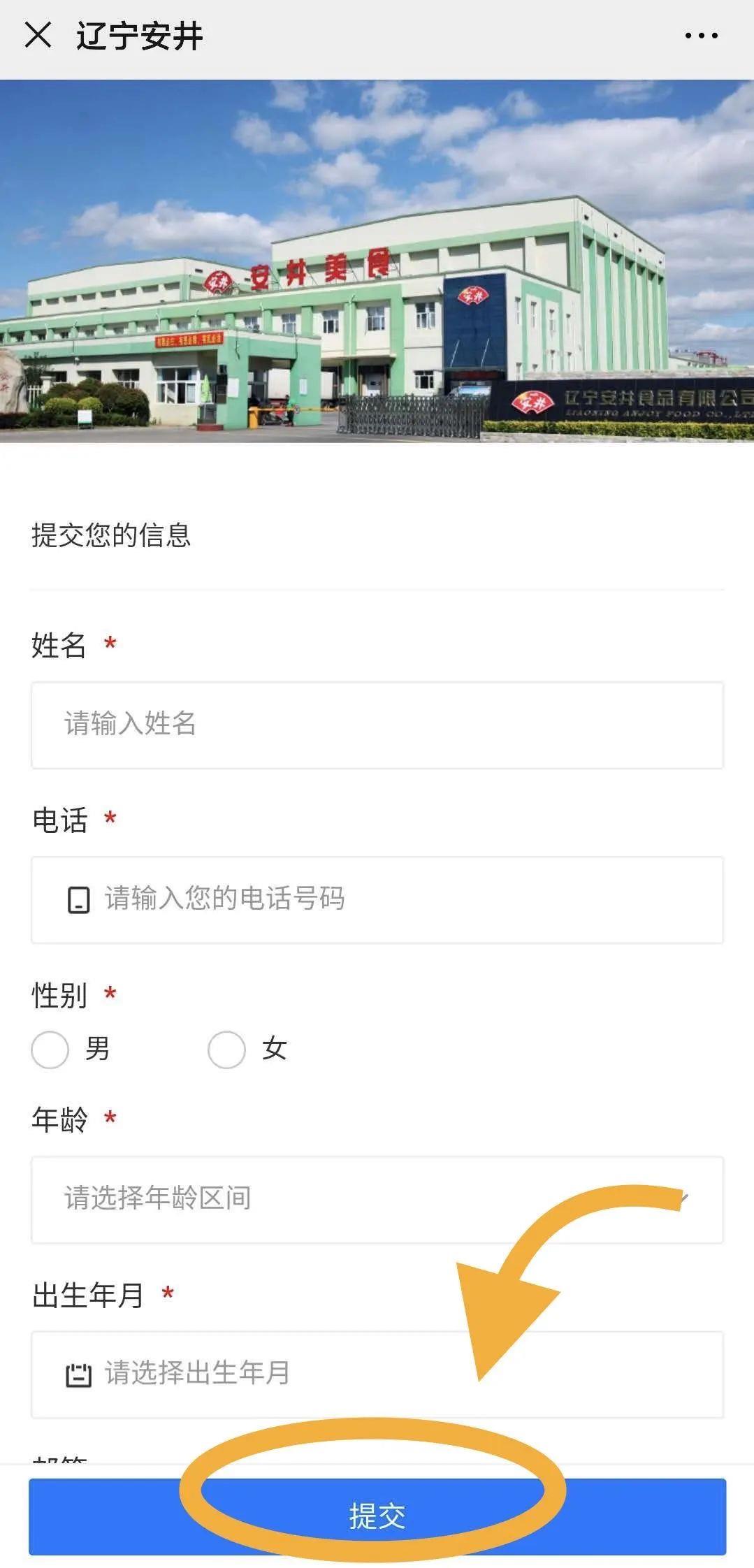Select 女 as gender
The height and width of the screenshot is (1568, 754).
coord(226,1049)
